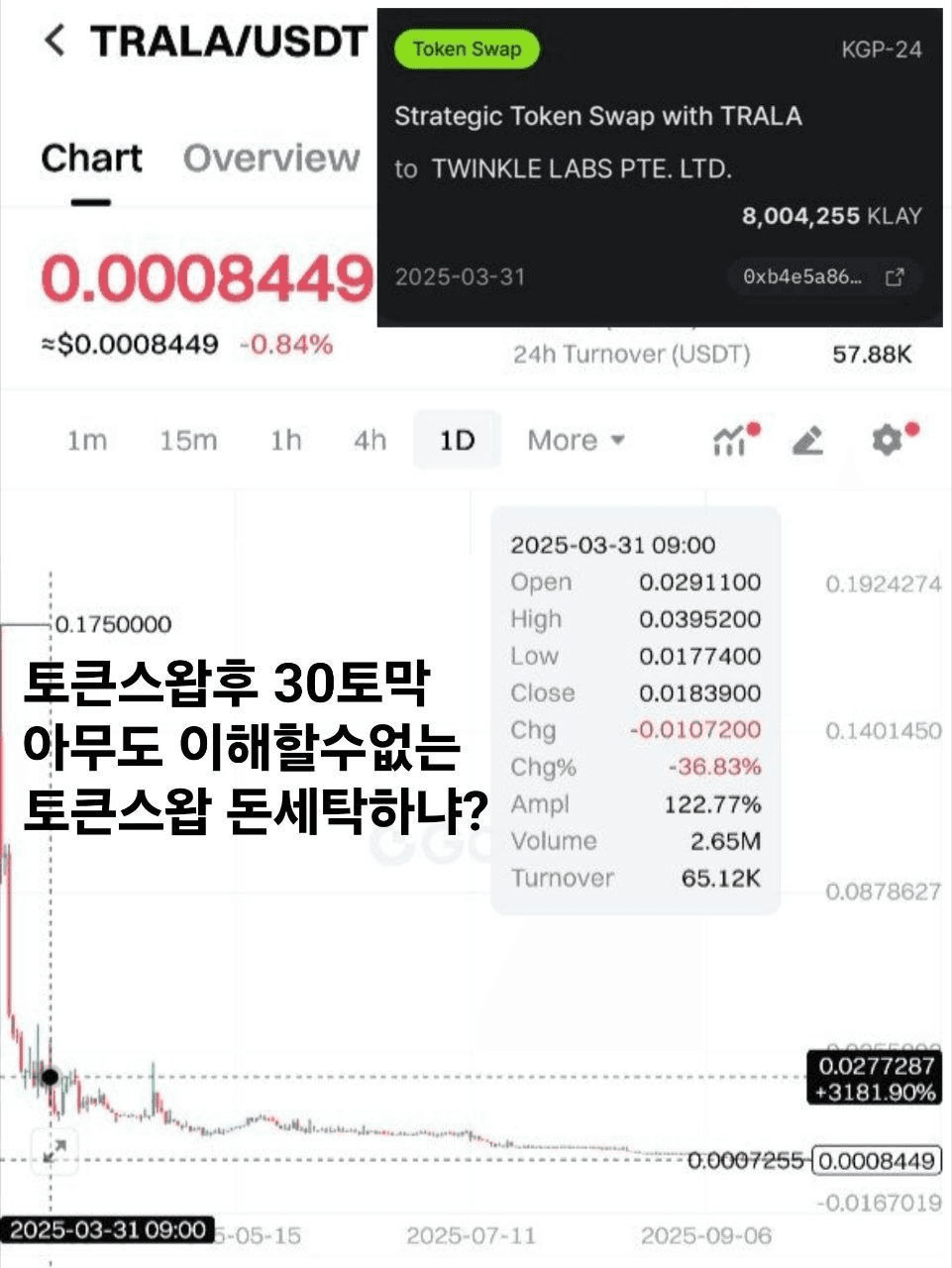
Task: Enable the 4h timeframe
Action: 369,440
